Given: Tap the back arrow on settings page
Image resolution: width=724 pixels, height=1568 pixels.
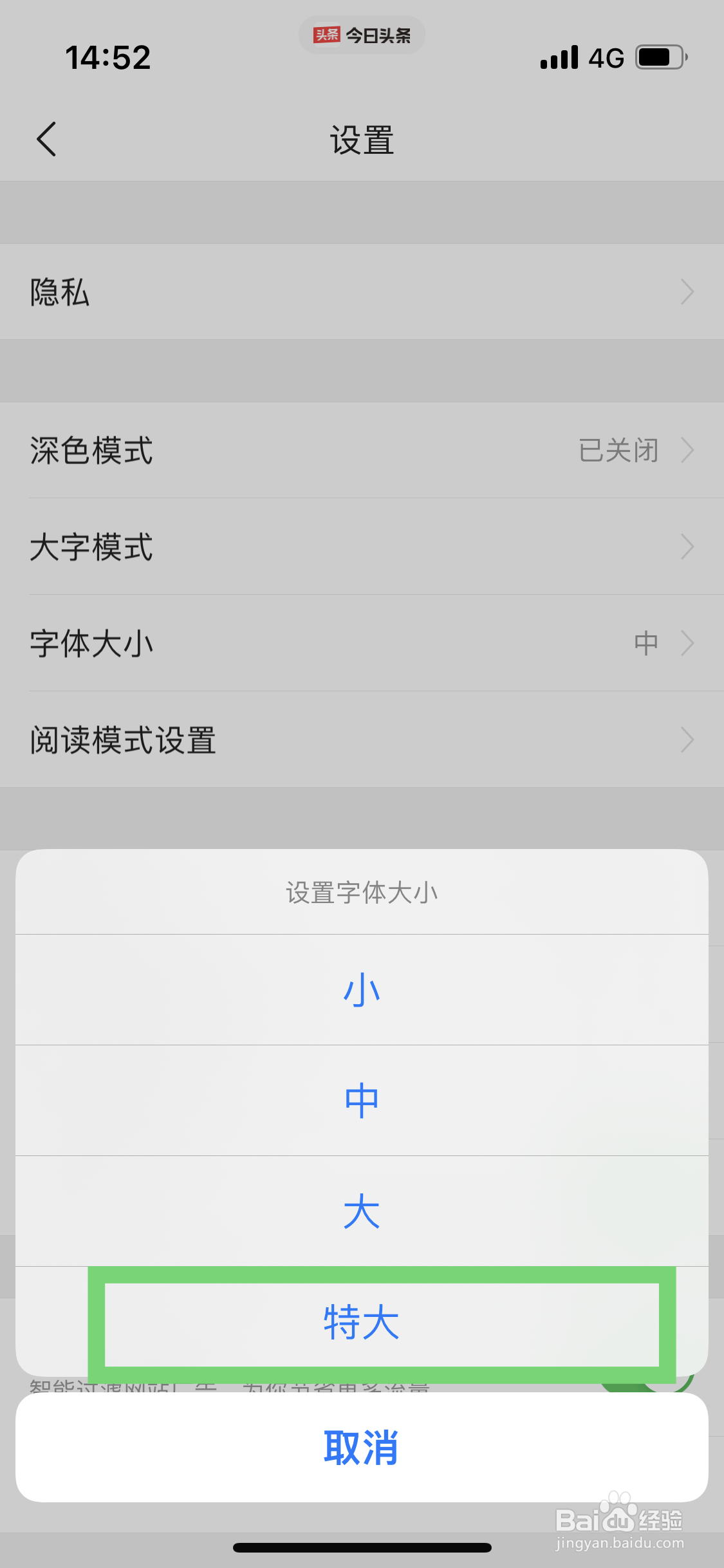Looking at the screenshot, I should 46,139.
